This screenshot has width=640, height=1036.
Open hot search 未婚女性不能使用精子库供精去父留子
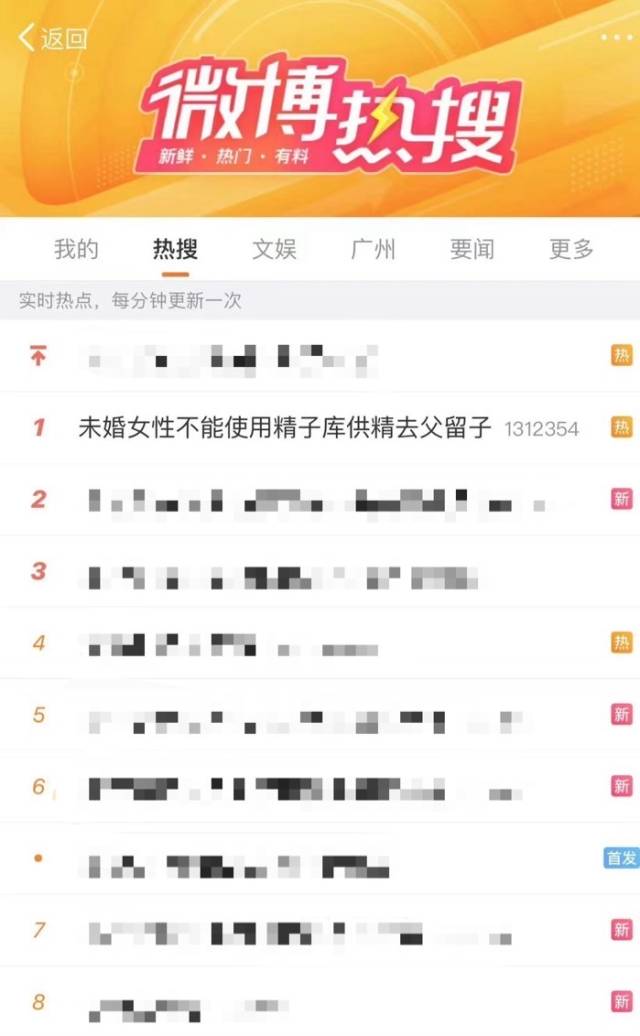[x=285, y=428]
